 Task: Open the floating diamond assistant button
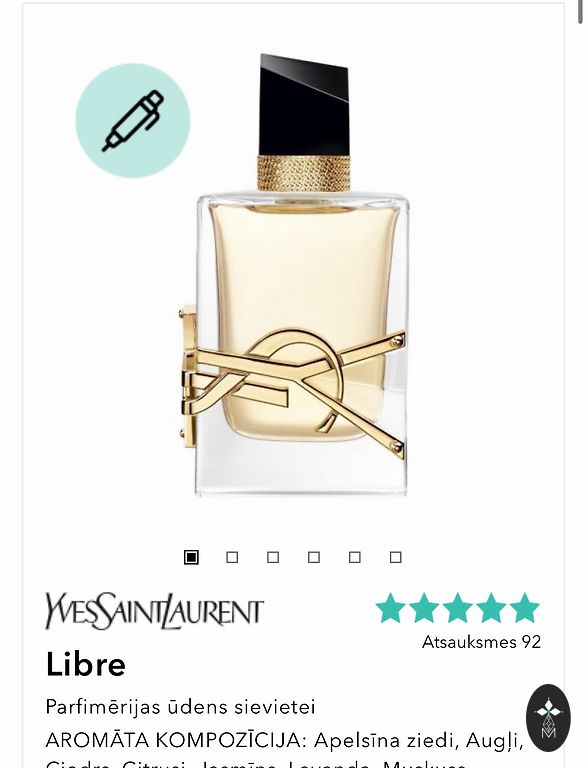pyautogui.click(x=548, y=718)
